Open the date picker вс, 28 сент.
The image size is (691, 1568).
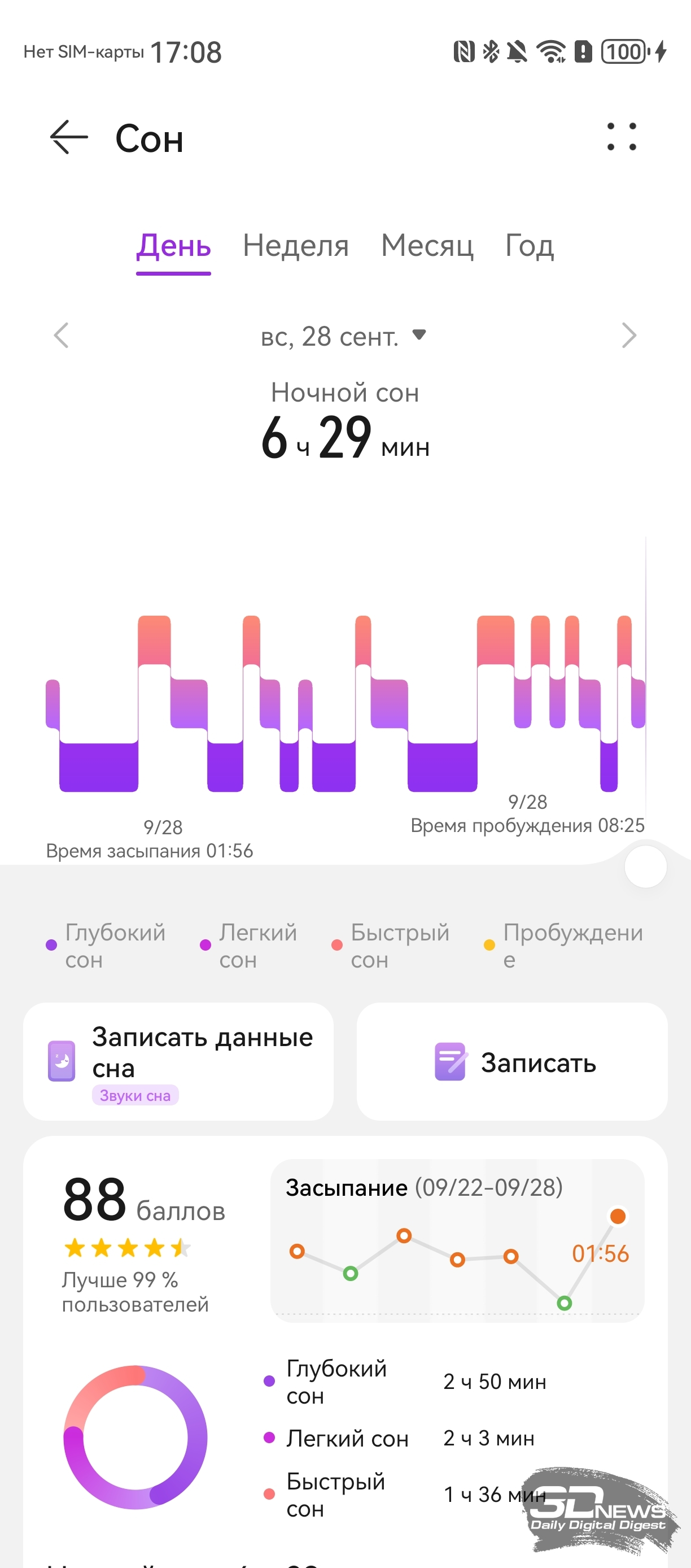point(343,336)
